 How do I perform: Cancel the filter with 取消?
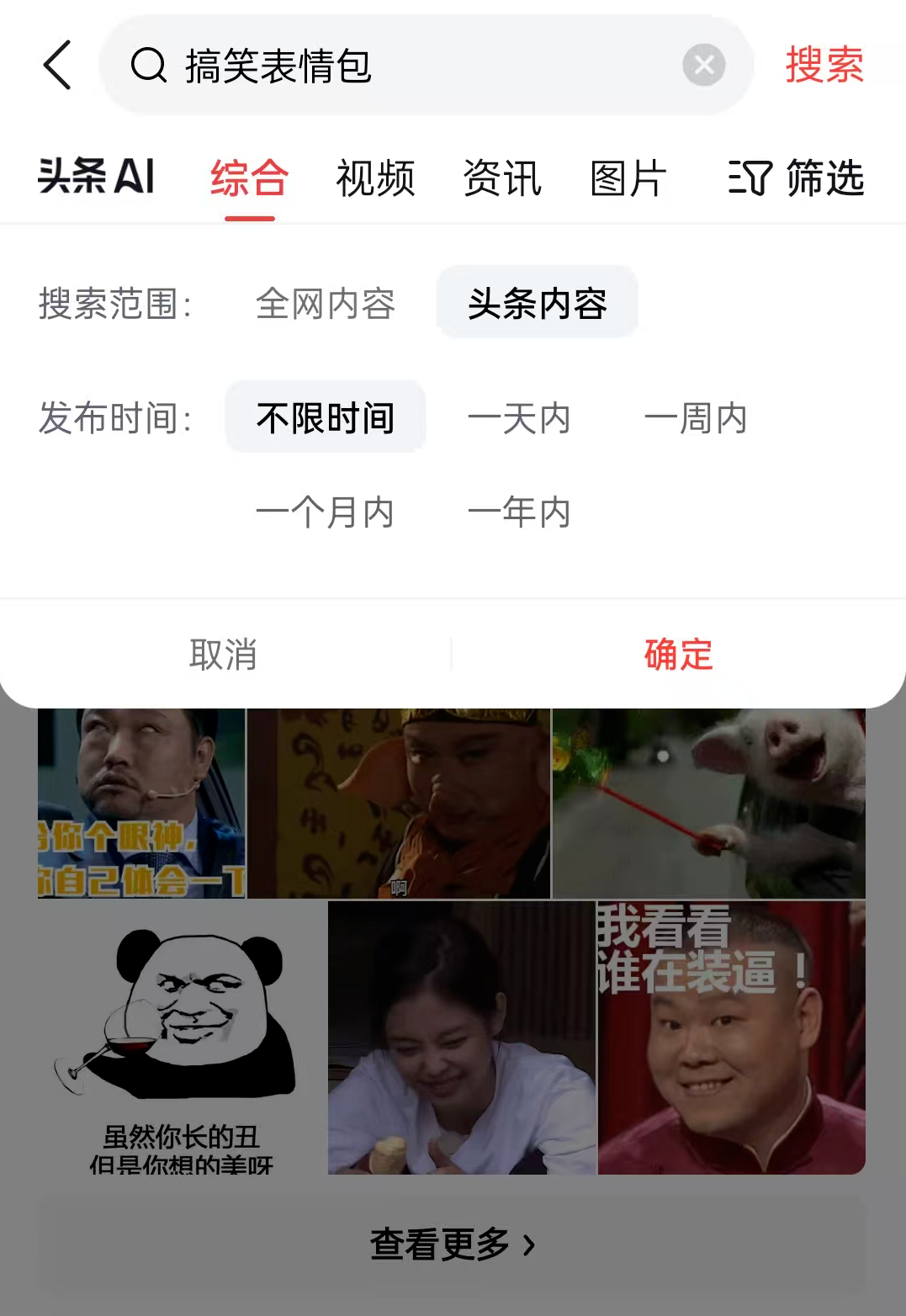tap(224, 654)
